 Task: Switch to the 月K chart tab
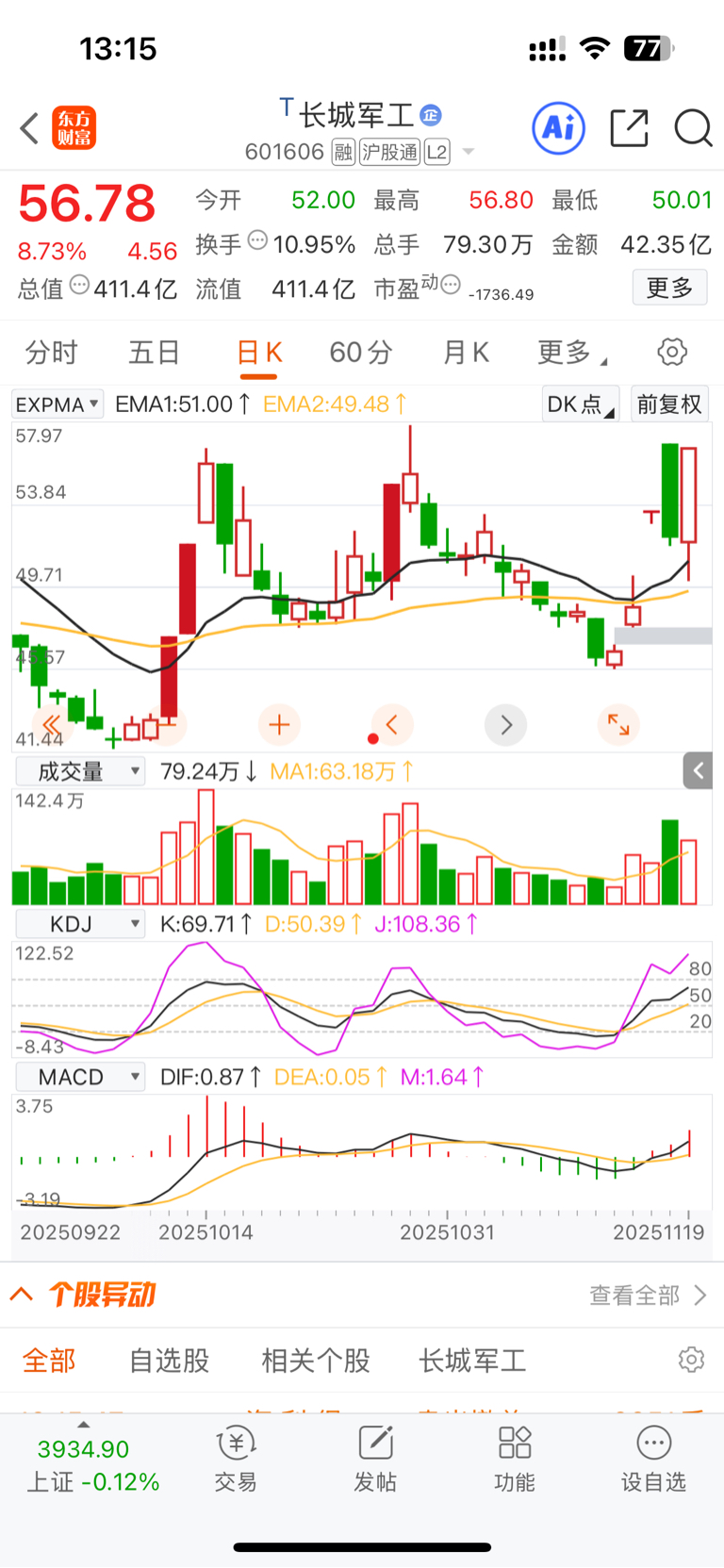click(466, 353)
